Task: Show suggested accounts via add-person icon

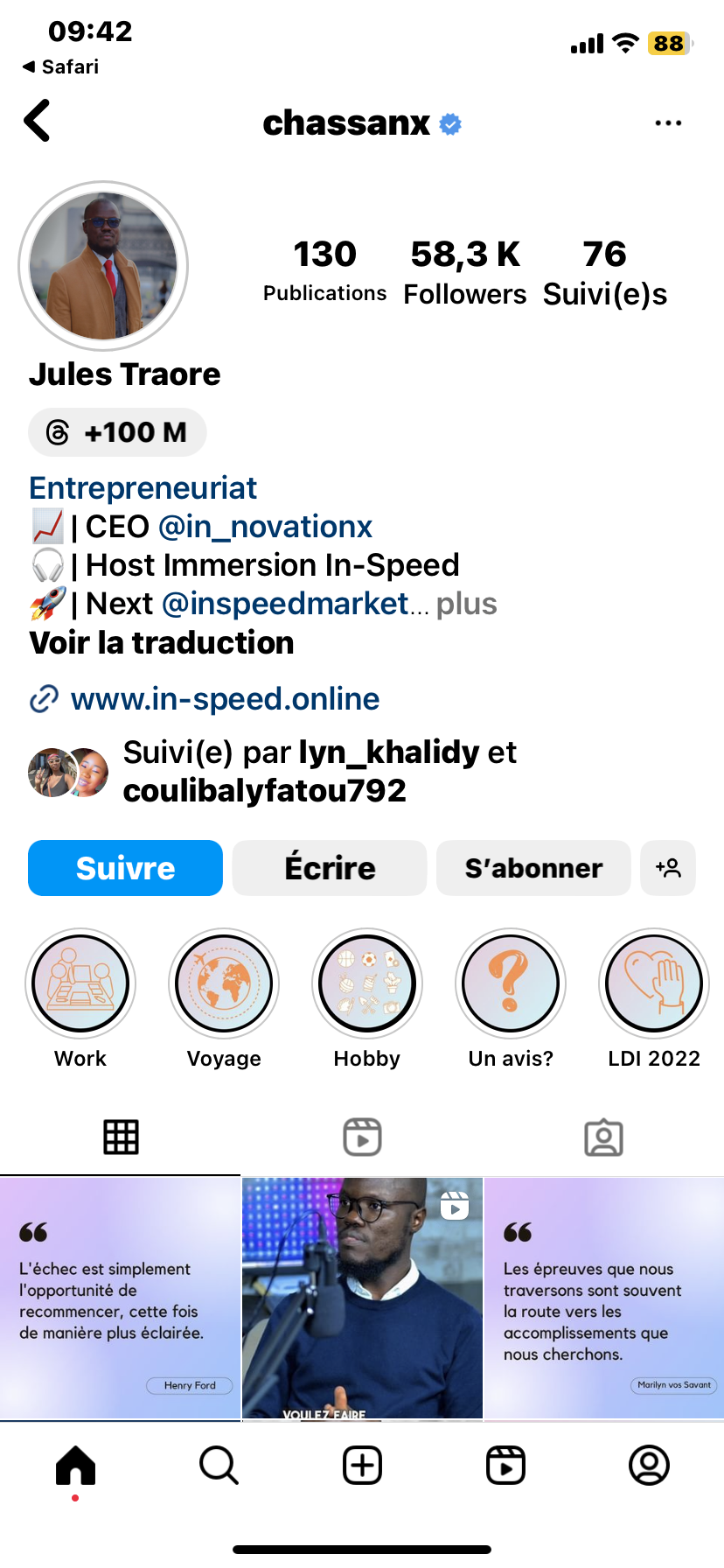Action: tap(668, 868)
